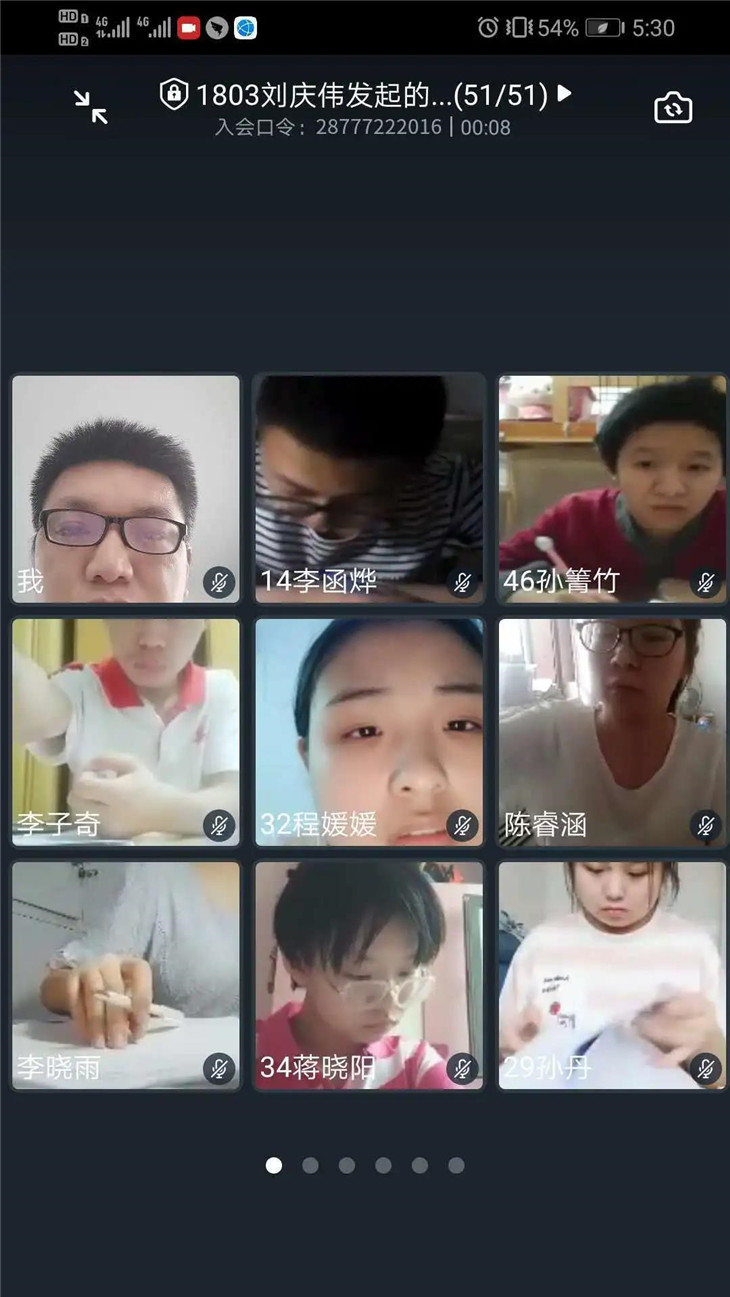730x1297 pixels.
Task: Minimize the video grid view
Action: (91, 107)
